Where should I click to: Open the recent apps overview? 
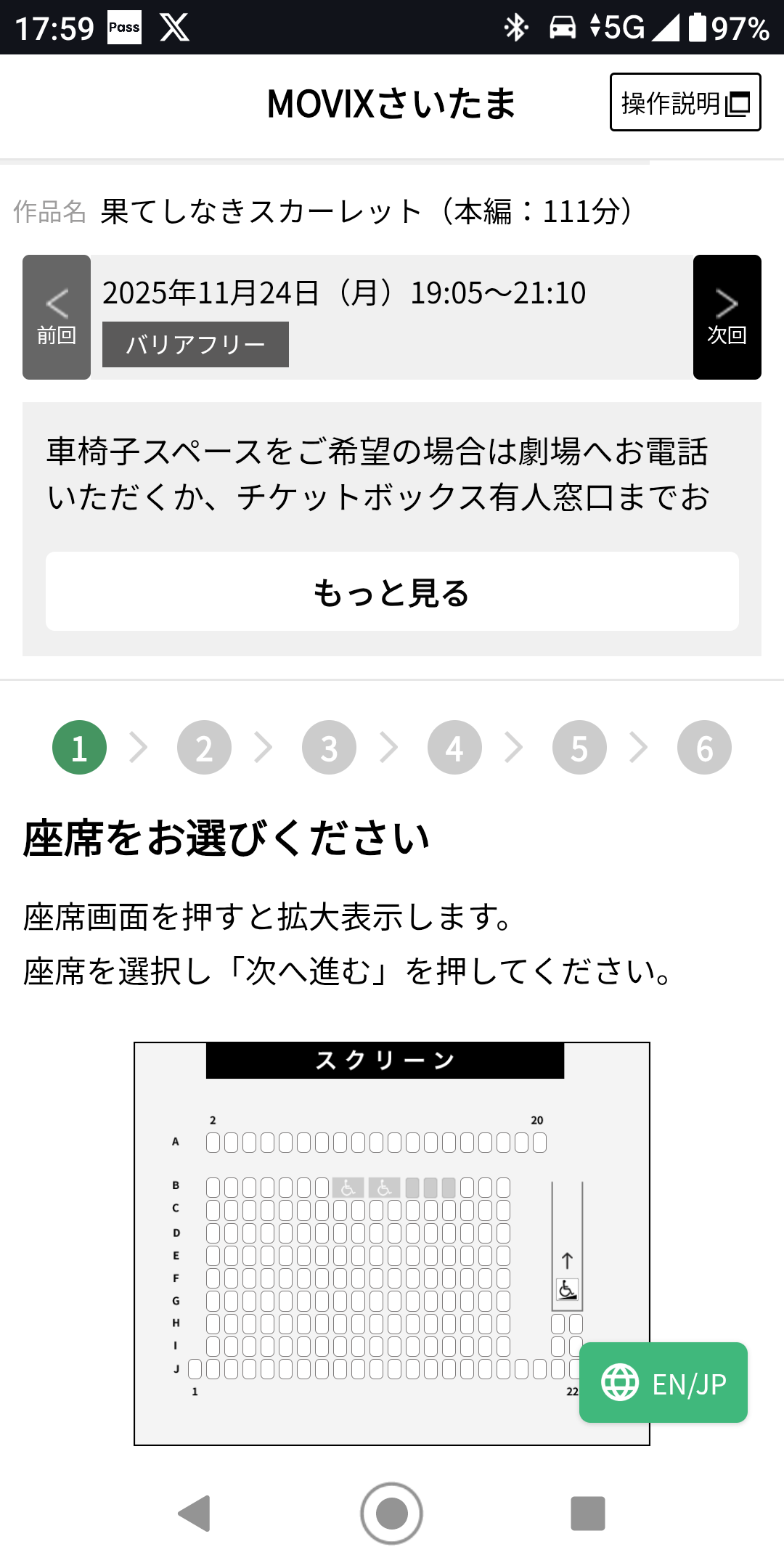588,1514
